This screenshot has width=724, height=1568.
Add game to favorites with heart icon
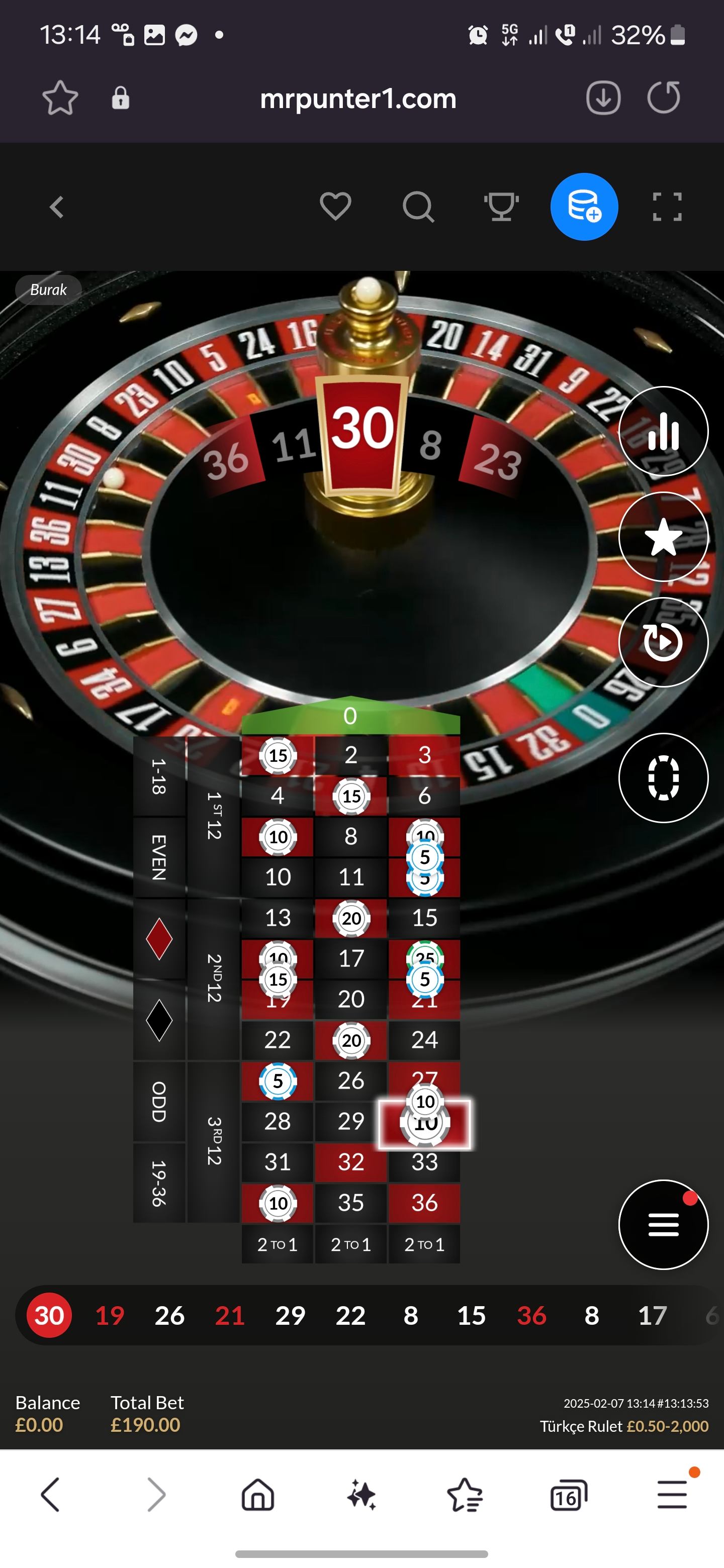pos(335,207)
